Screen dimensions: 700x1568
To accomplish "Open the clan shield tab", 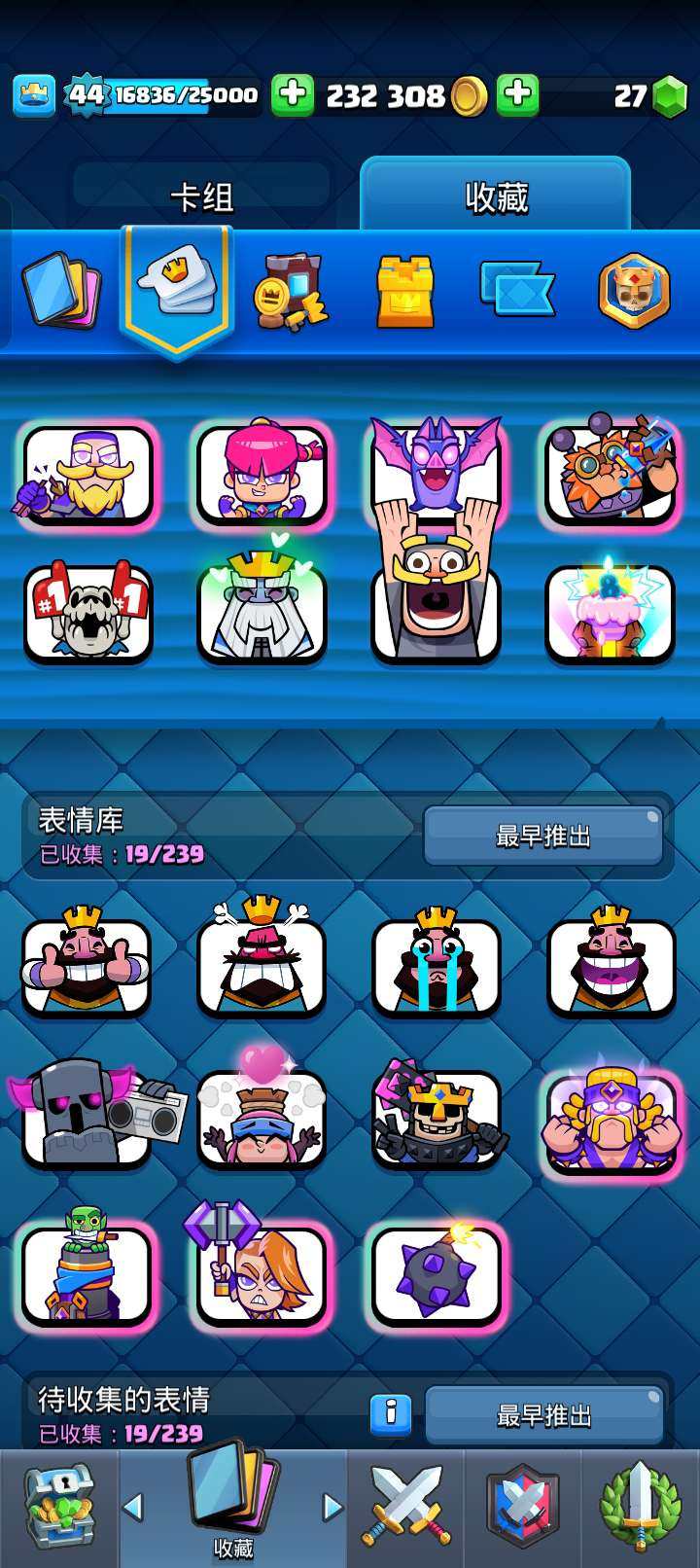I will click(523, 1508).
